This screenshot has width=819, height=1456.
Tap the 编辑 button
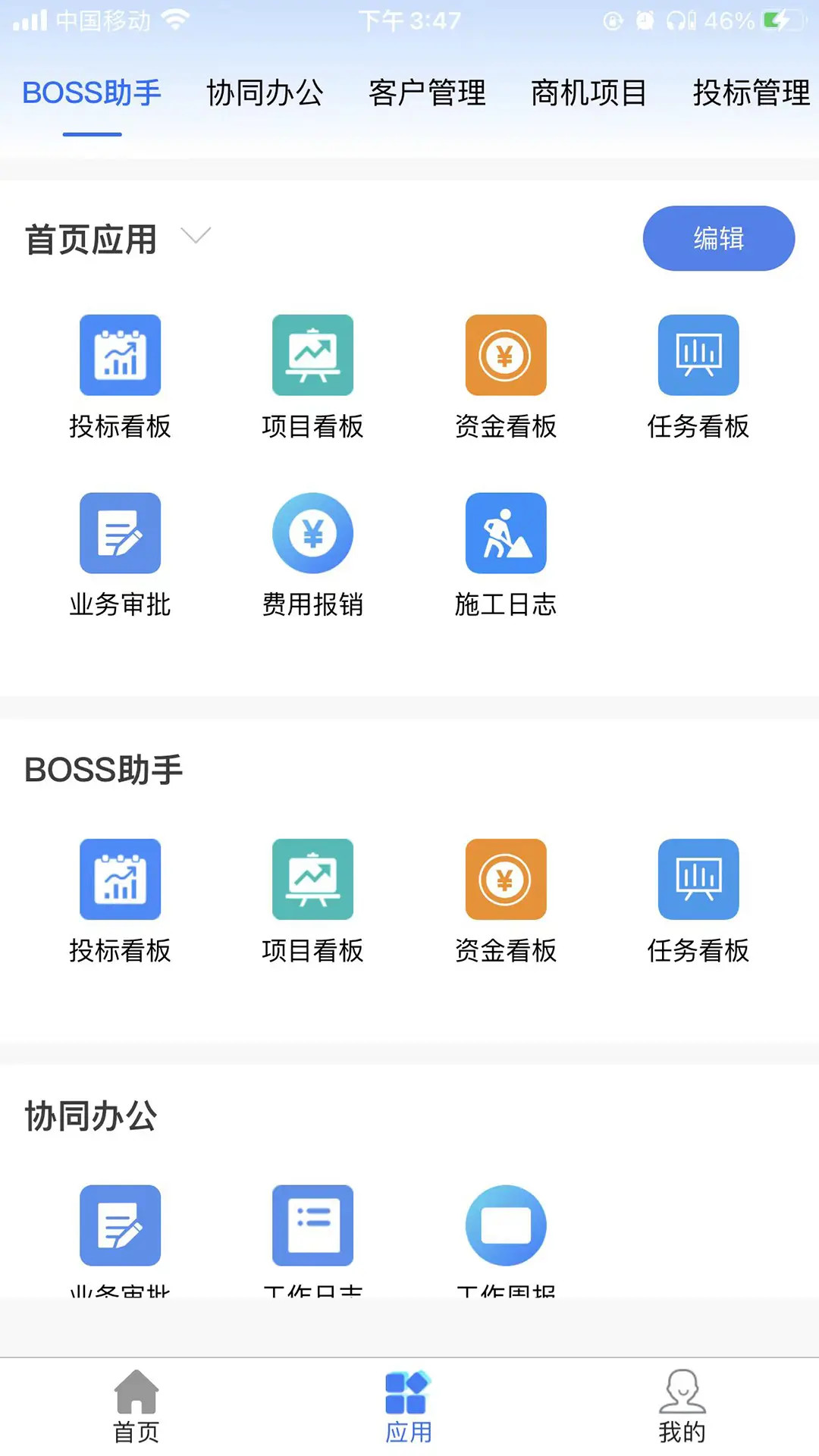pyautogui.click(x=718, y=237)
